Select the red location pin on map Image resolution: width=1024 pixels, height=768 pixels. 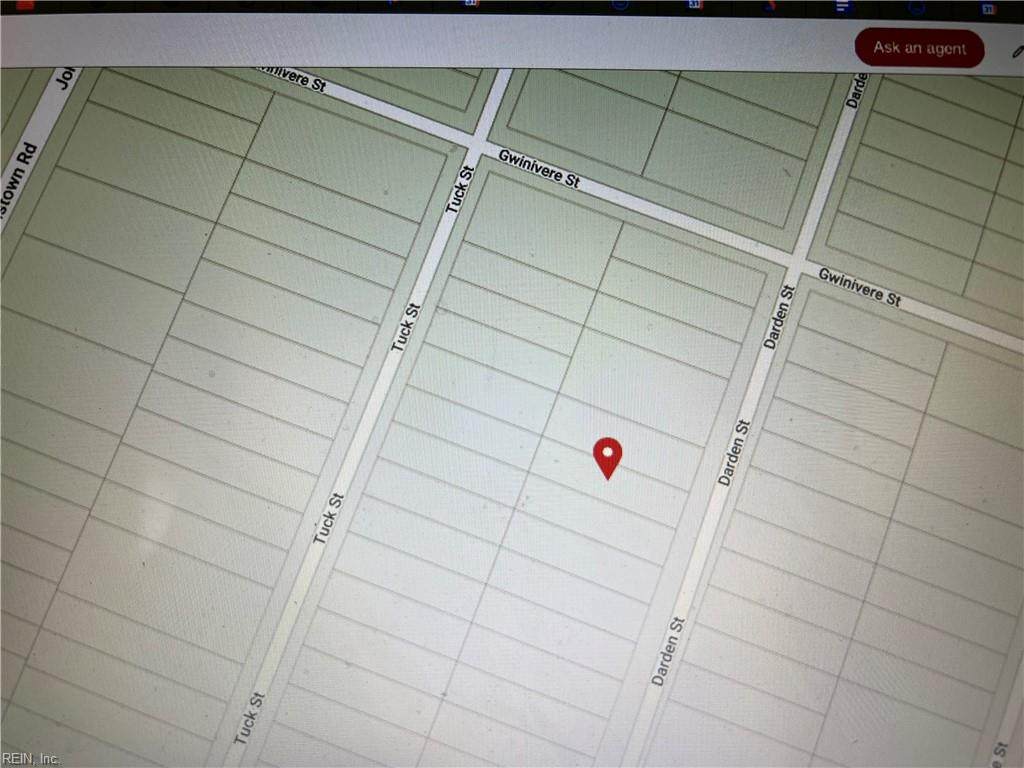tap(607, 456)
